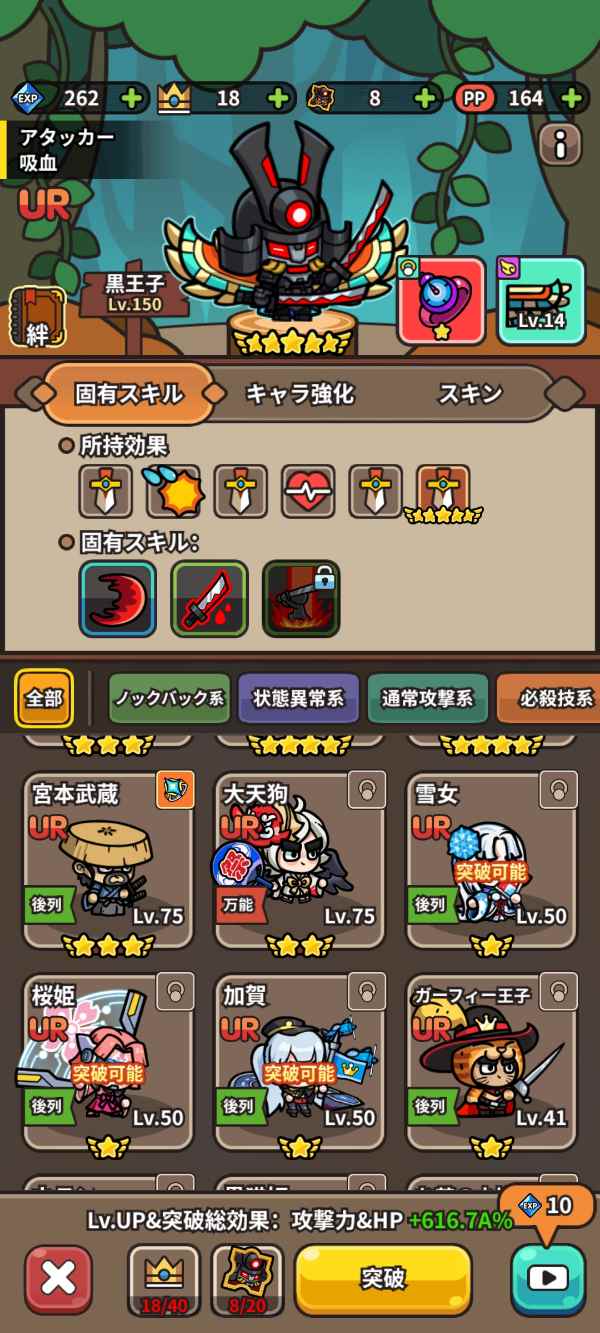
Task: Filter characters by ノックバック系
Action: point(169,698)
